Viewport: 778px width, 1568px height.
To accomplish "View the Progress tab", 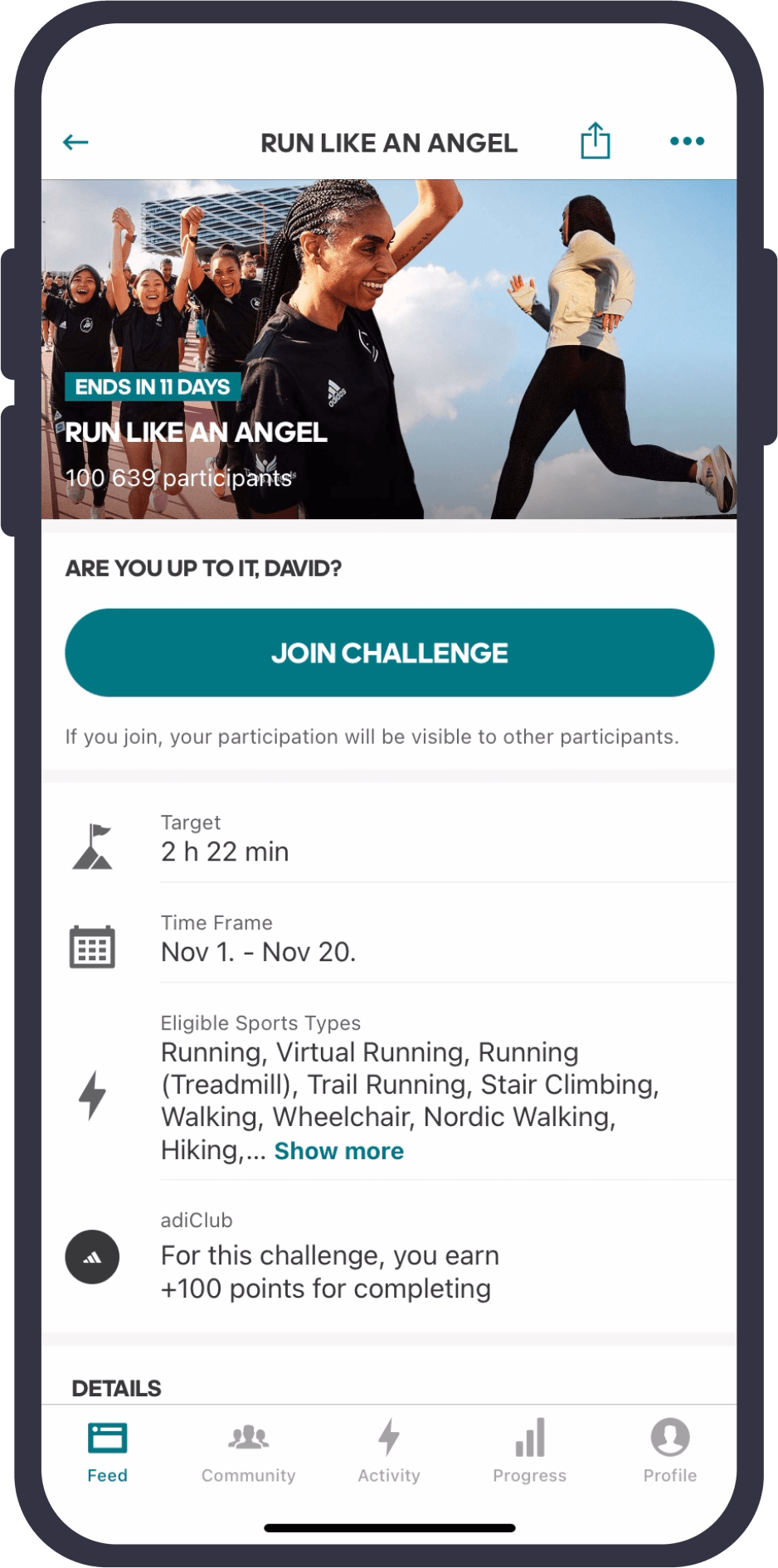I will click(x=529, y=1453).
